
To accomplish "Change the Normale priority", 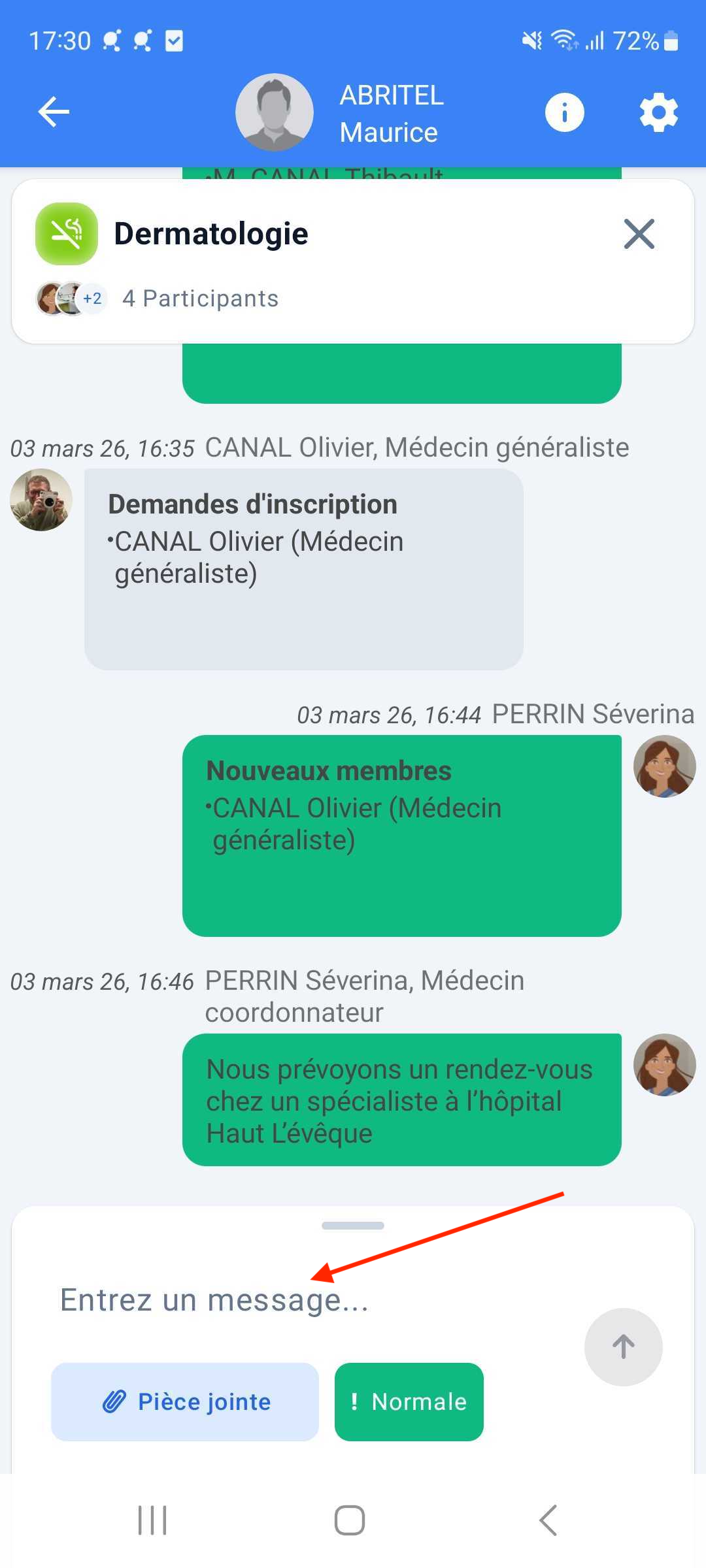I will tap(409, 1401).
